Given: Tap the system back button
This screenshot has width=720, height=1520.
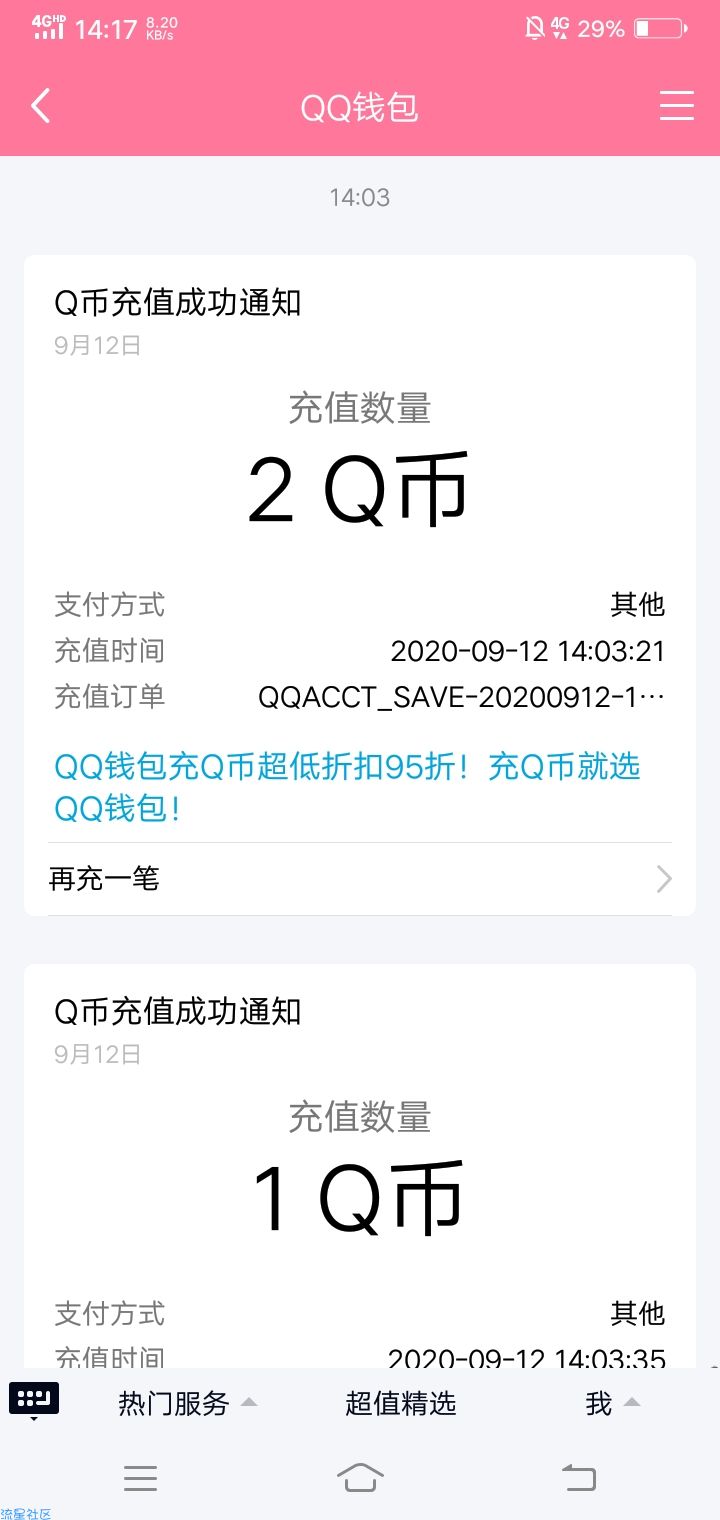Looking at the screenshot, I should pos(579,1477).
